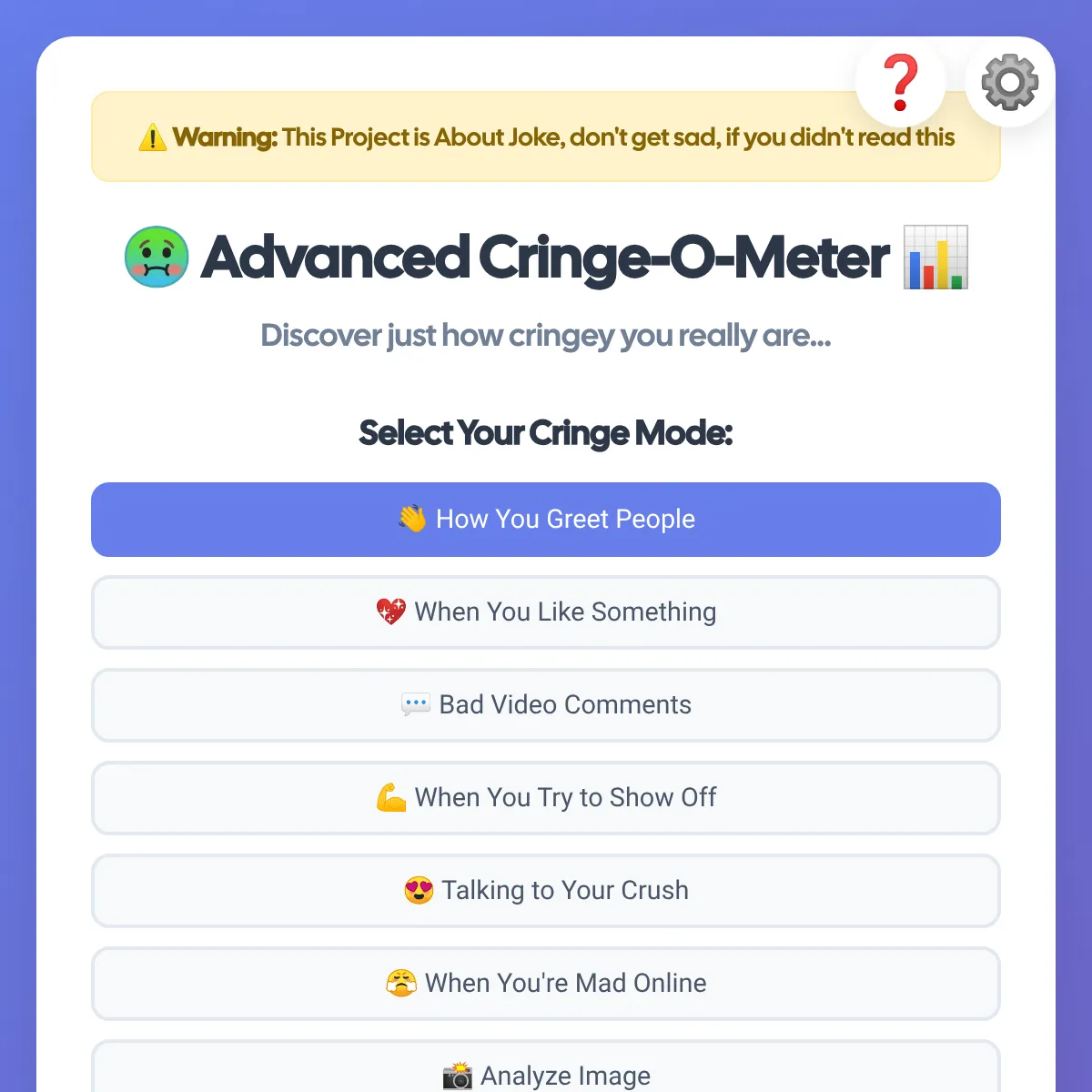Open the help question mark button

(x=900, y=83)
